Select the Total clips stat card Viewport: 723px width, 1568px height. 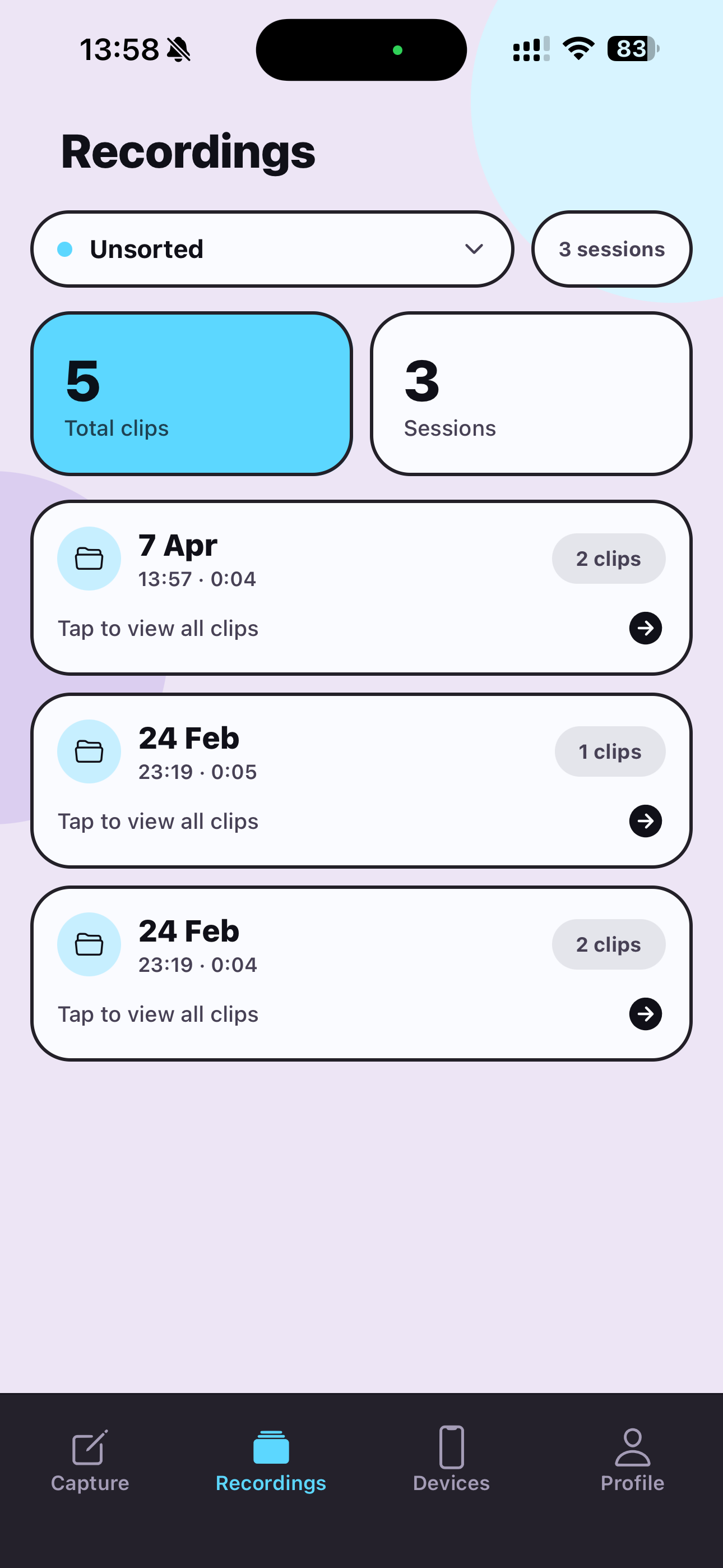[192, 393]
